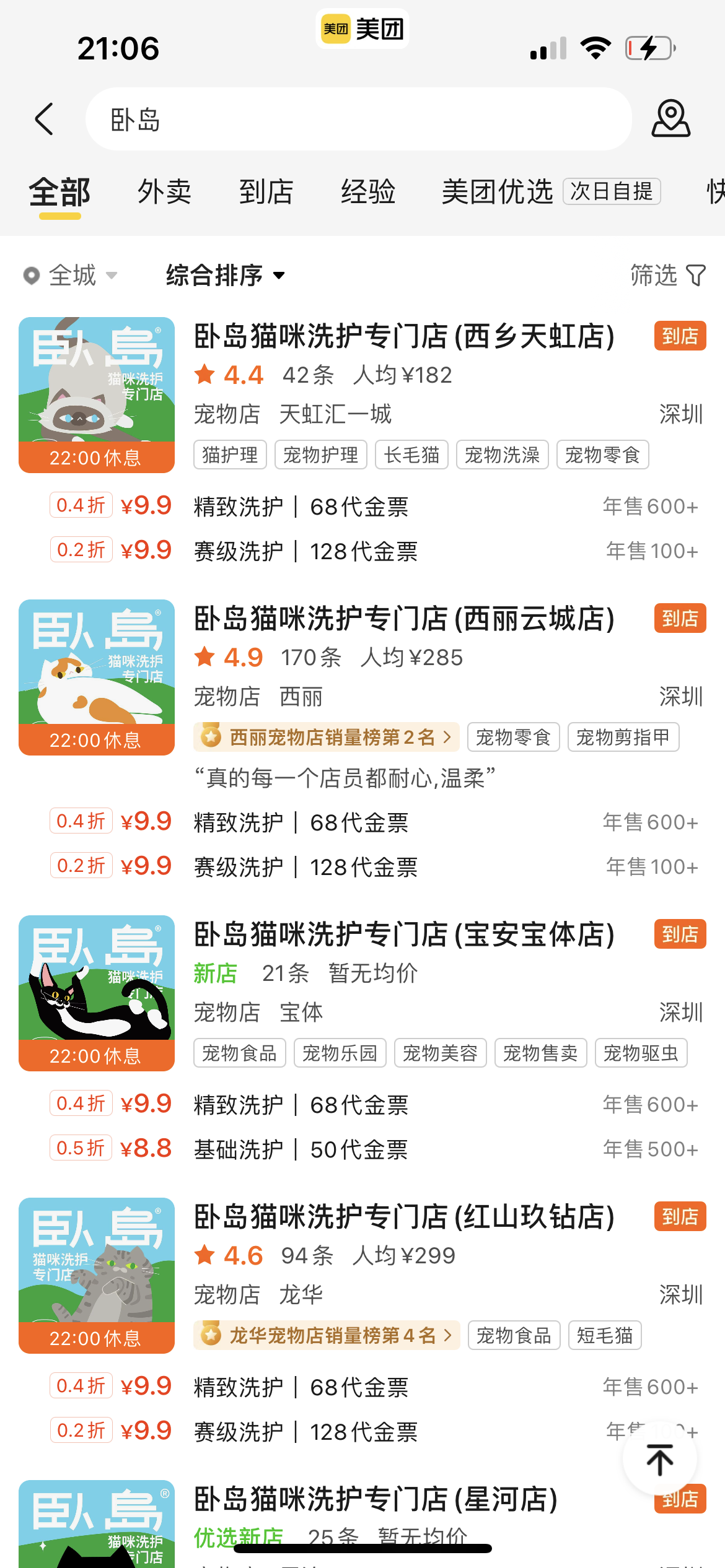Open 卧岛猫咪洗护专门店 (宝安宝体店)

(x=404, y=935)
